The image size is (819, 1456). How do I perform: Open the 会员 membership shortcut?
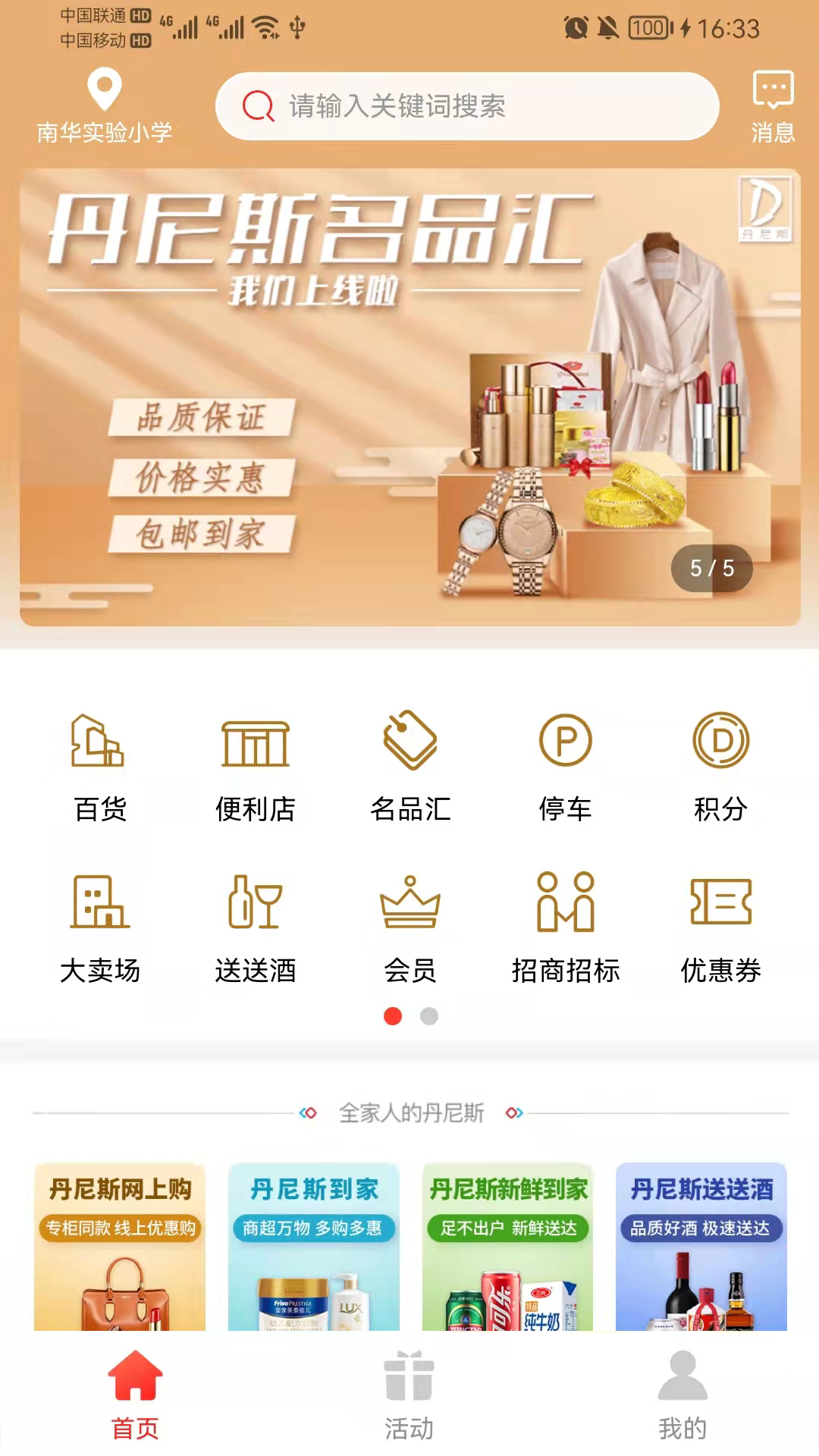[x=410, y=928]
